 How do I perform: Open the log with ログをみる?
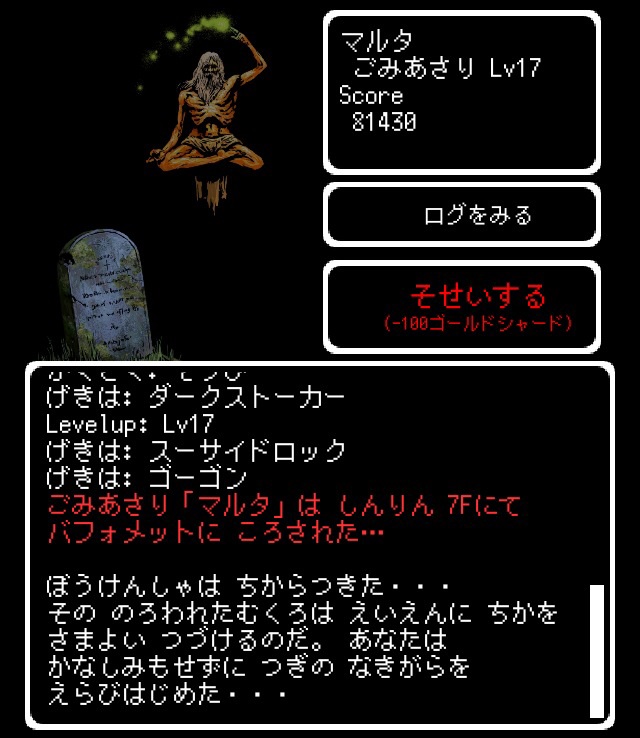(x=462, y=215)
